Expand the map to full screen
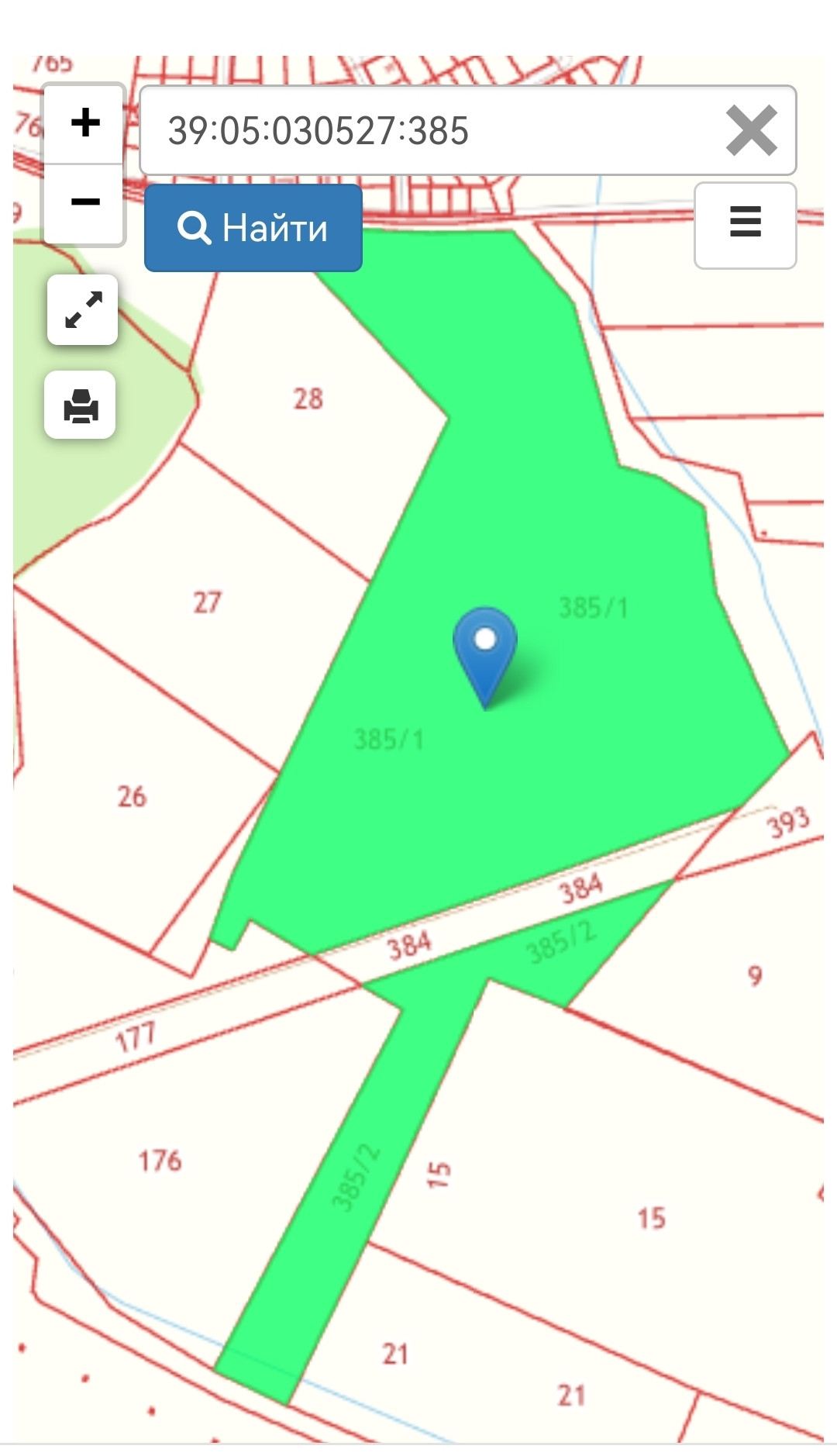837x1456 pixels. 82,309
